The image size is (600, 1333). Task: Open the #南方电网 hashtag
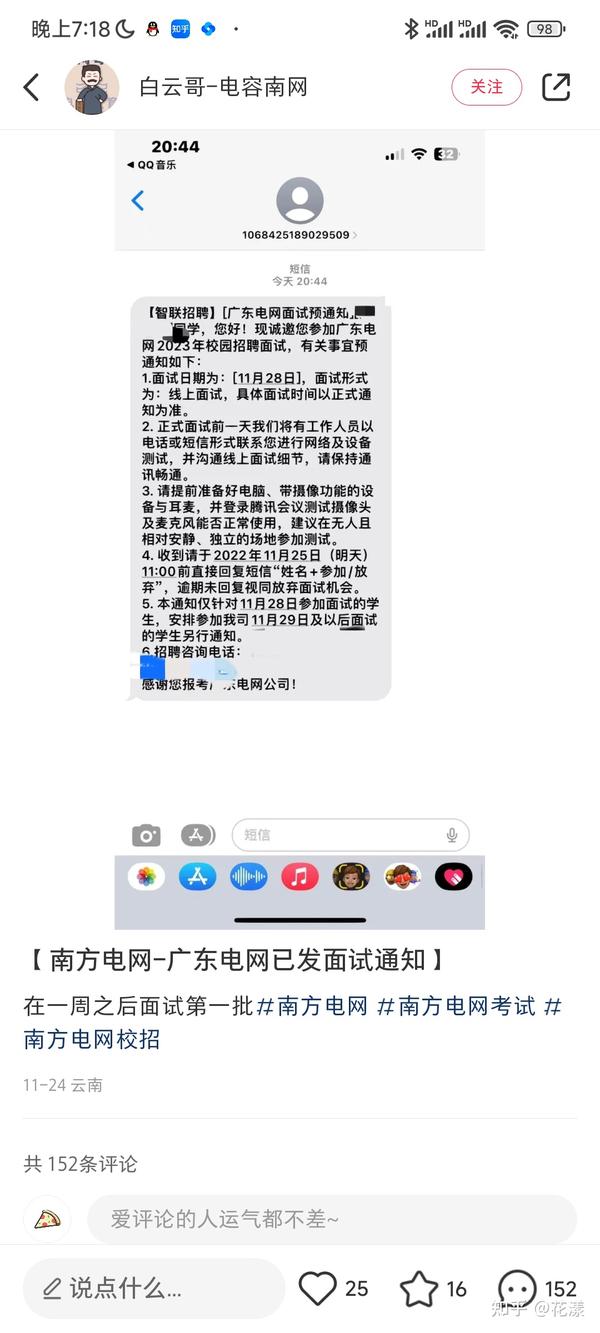[313, 1006]
